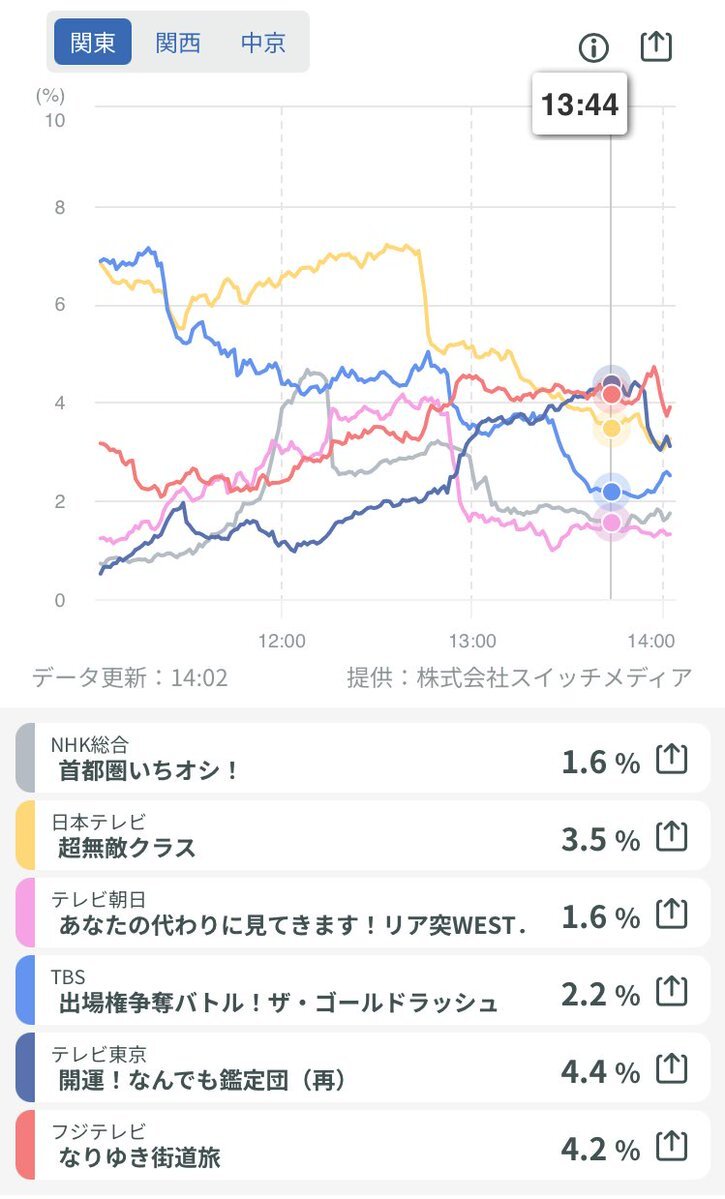Open the フジテレビ なりゆき街道旅 row
The height and width of the screenshot is (1199, 725).
[300, 1146]
